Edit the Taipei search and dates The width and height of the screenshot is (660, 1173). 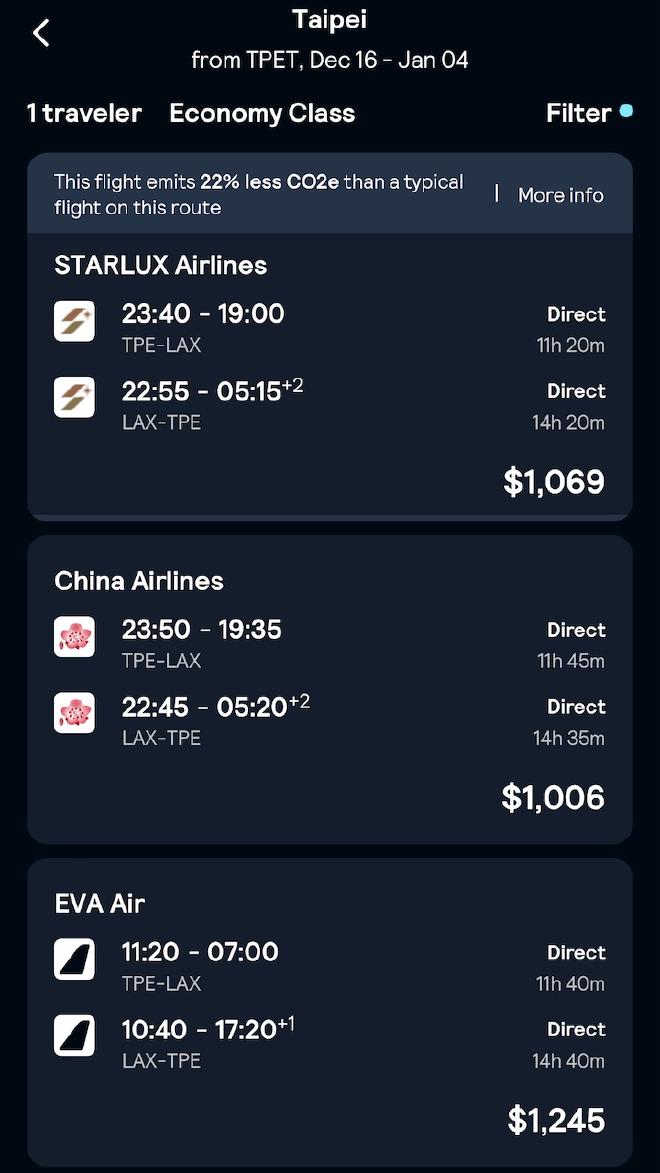tap(330, 40)
